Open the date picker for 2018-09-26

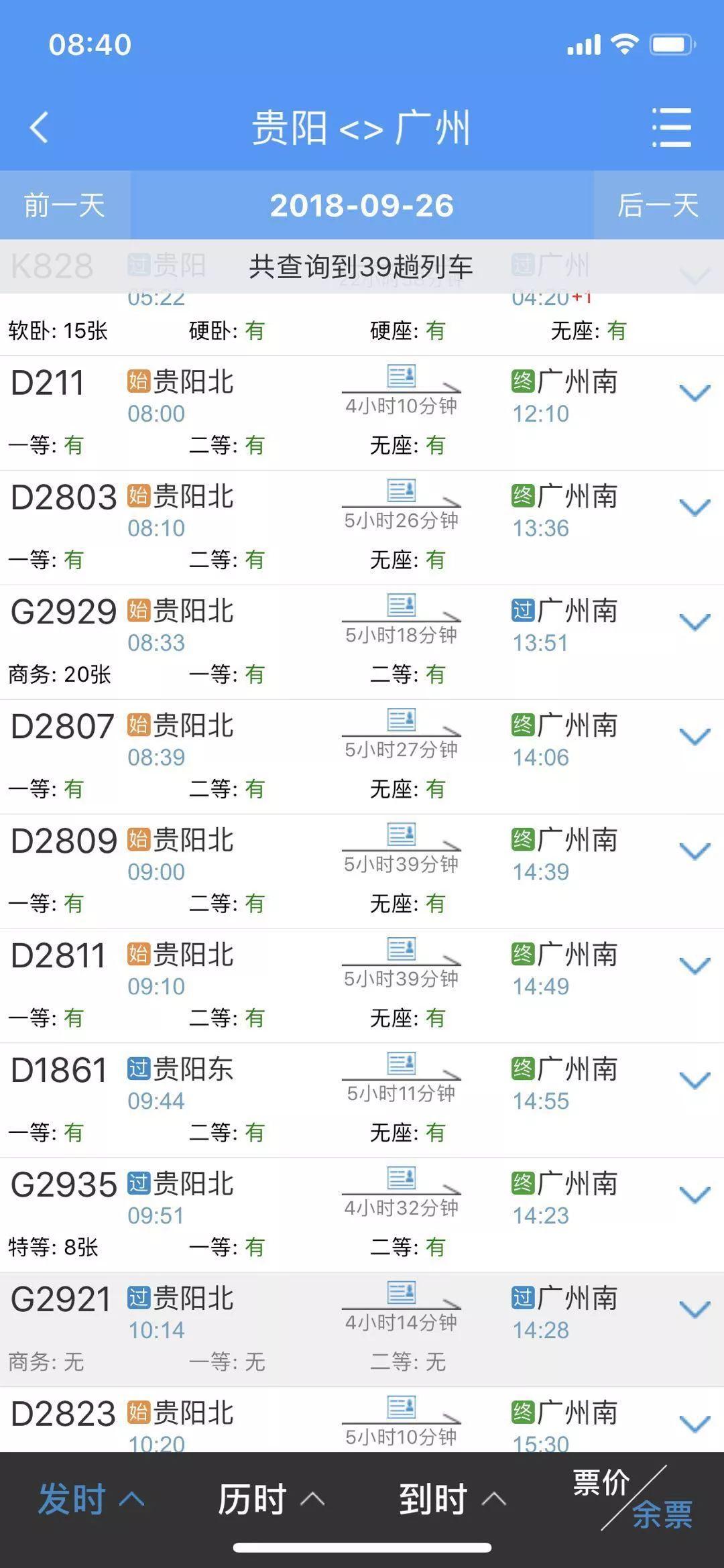click(x=362, y=205)
